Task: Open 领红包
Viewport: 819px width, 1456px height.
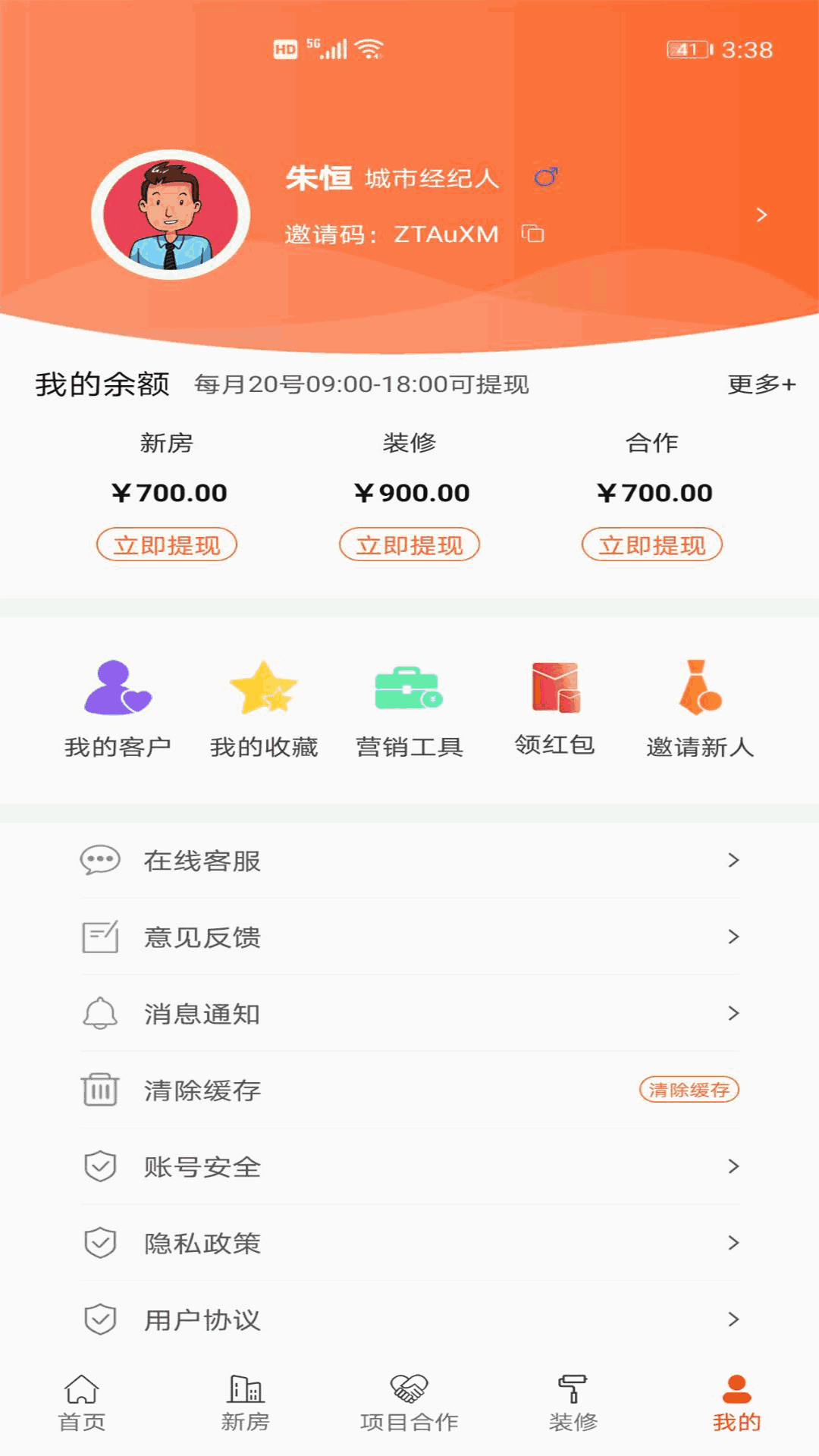Action: tap(555, 708)
